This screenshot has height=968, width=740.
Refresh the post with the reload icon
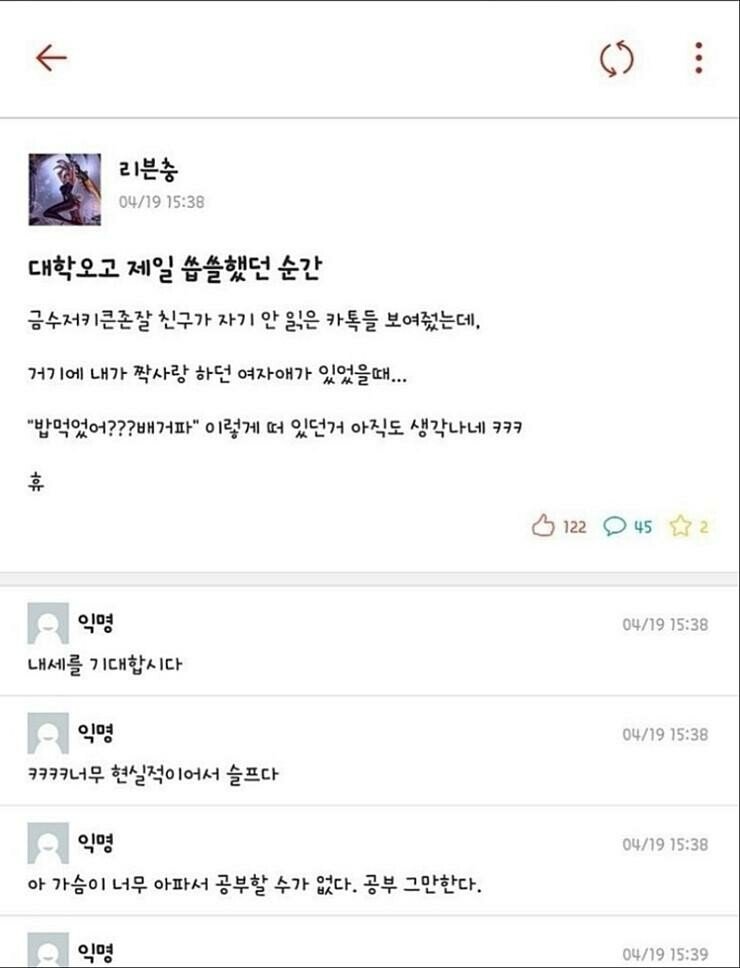coord(617,59)
